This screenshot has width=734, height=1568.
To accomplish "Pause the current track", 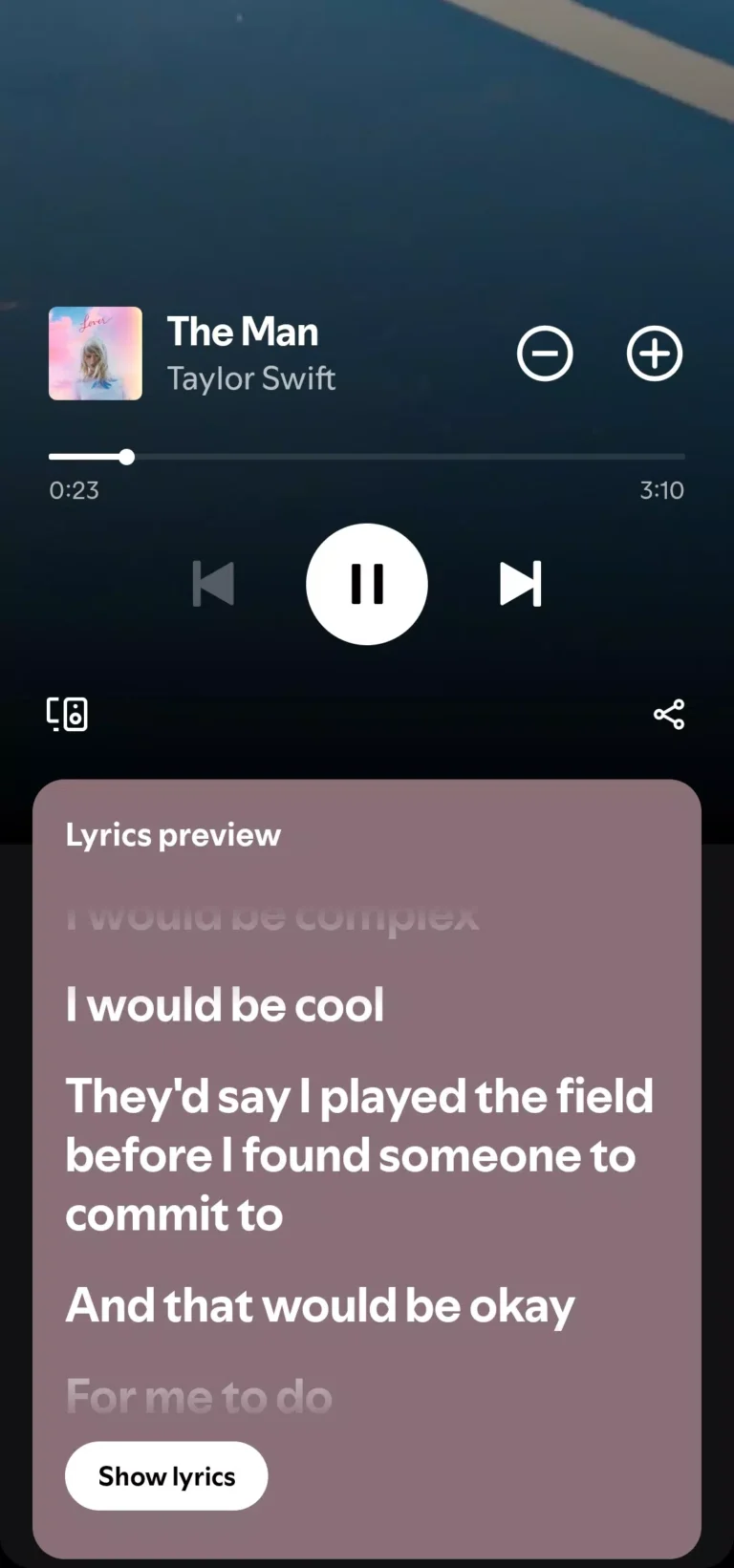I will point(366,584).
